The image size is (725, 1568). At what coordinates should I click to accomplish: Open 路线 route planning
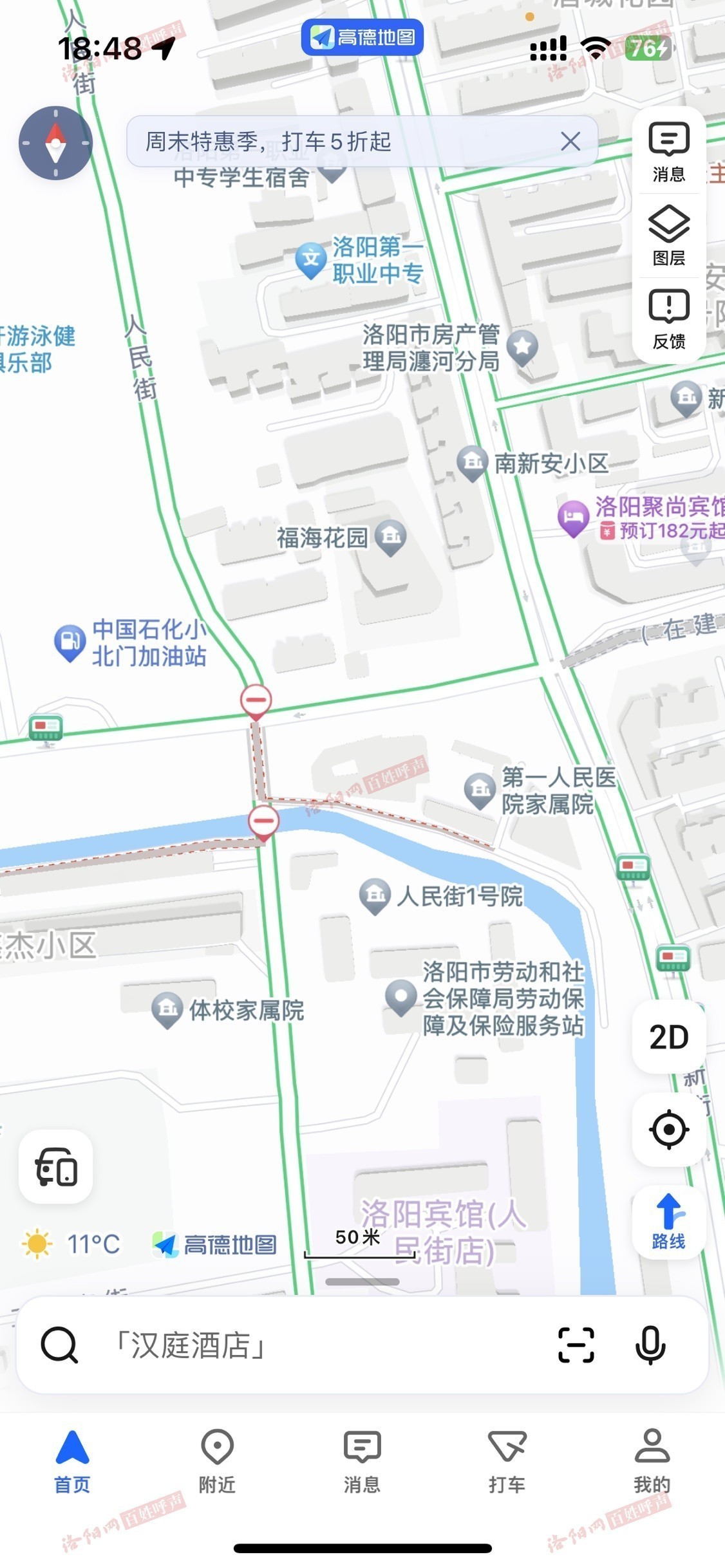tap(669, 1222)
